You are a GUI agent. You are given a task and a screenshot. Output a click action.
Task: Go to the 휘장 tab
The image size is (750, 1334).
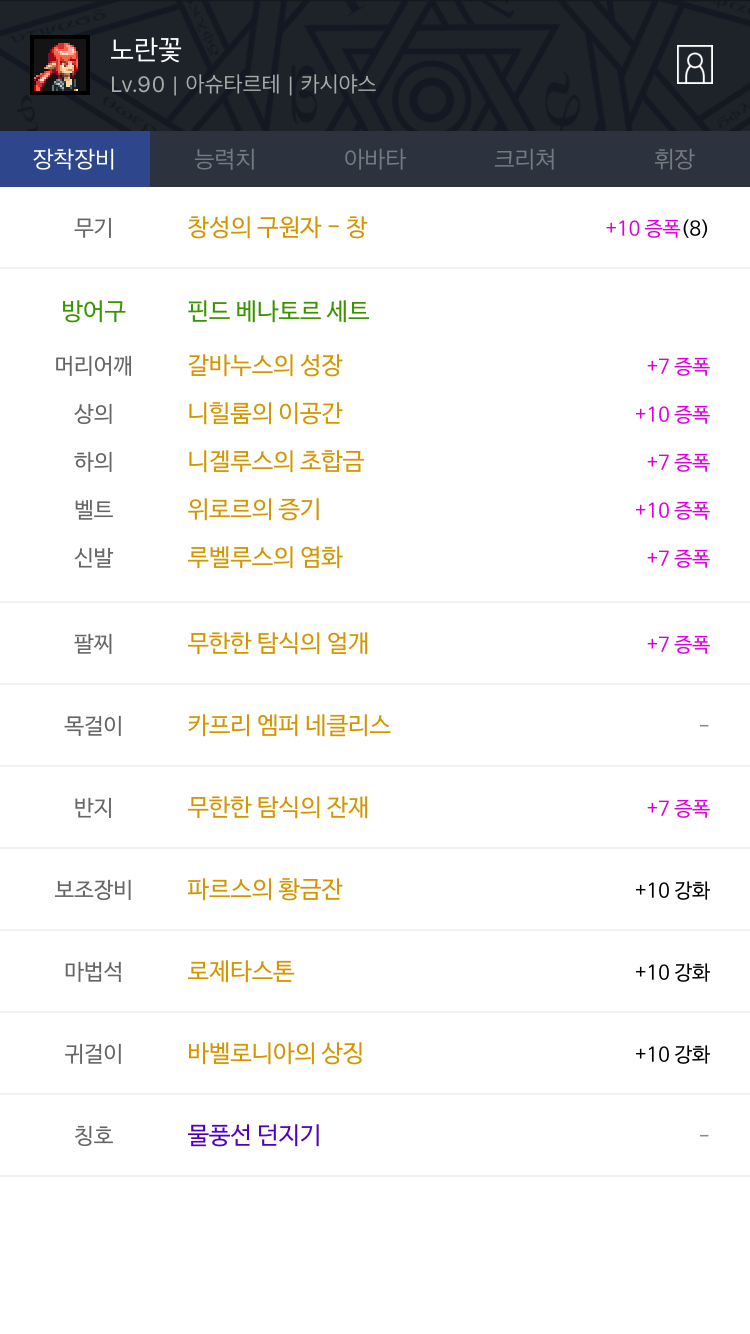tap(675, 159)
